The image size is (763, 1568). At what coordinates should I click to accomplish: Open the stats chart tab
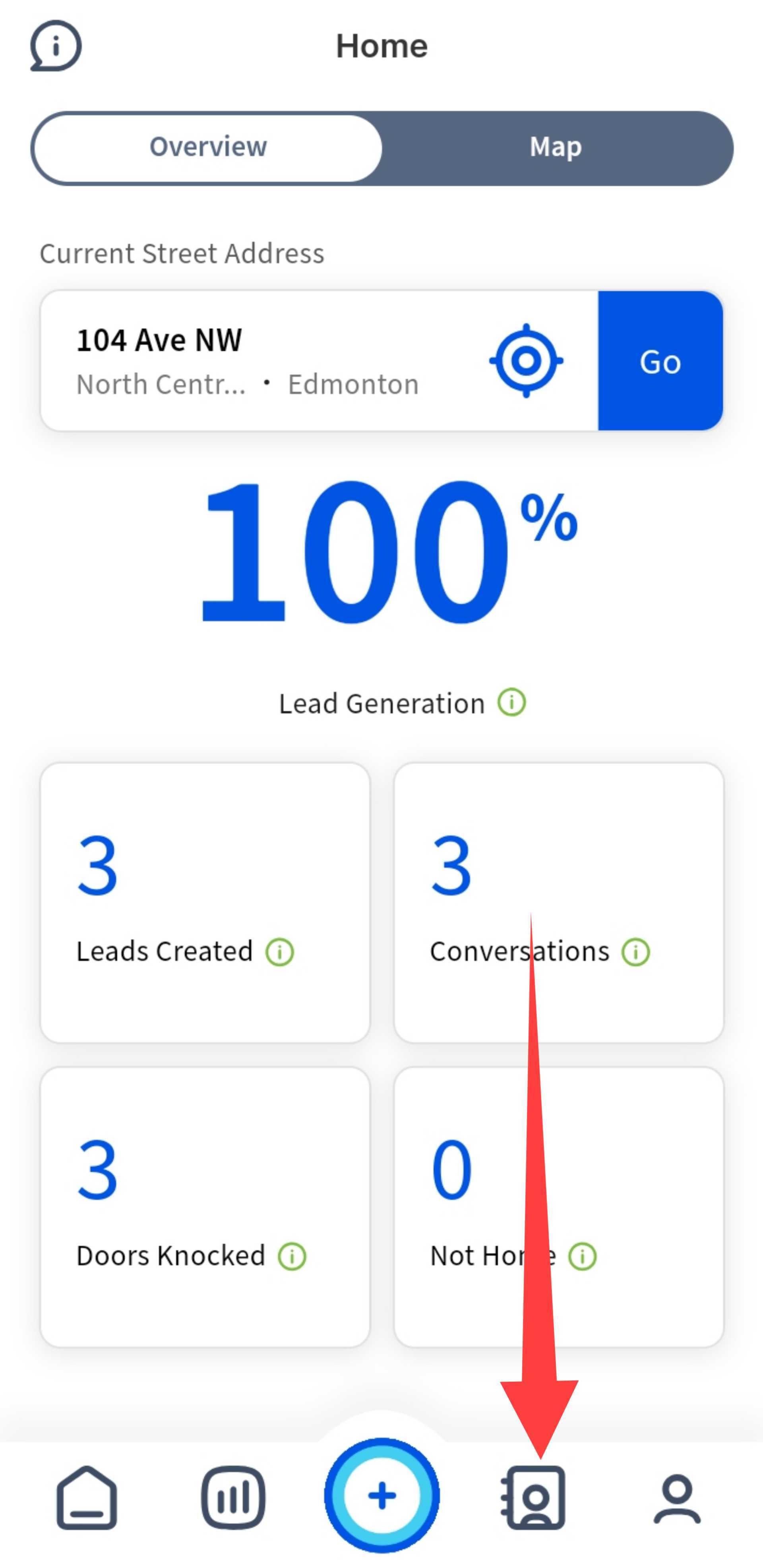[x=233, y=1497]
